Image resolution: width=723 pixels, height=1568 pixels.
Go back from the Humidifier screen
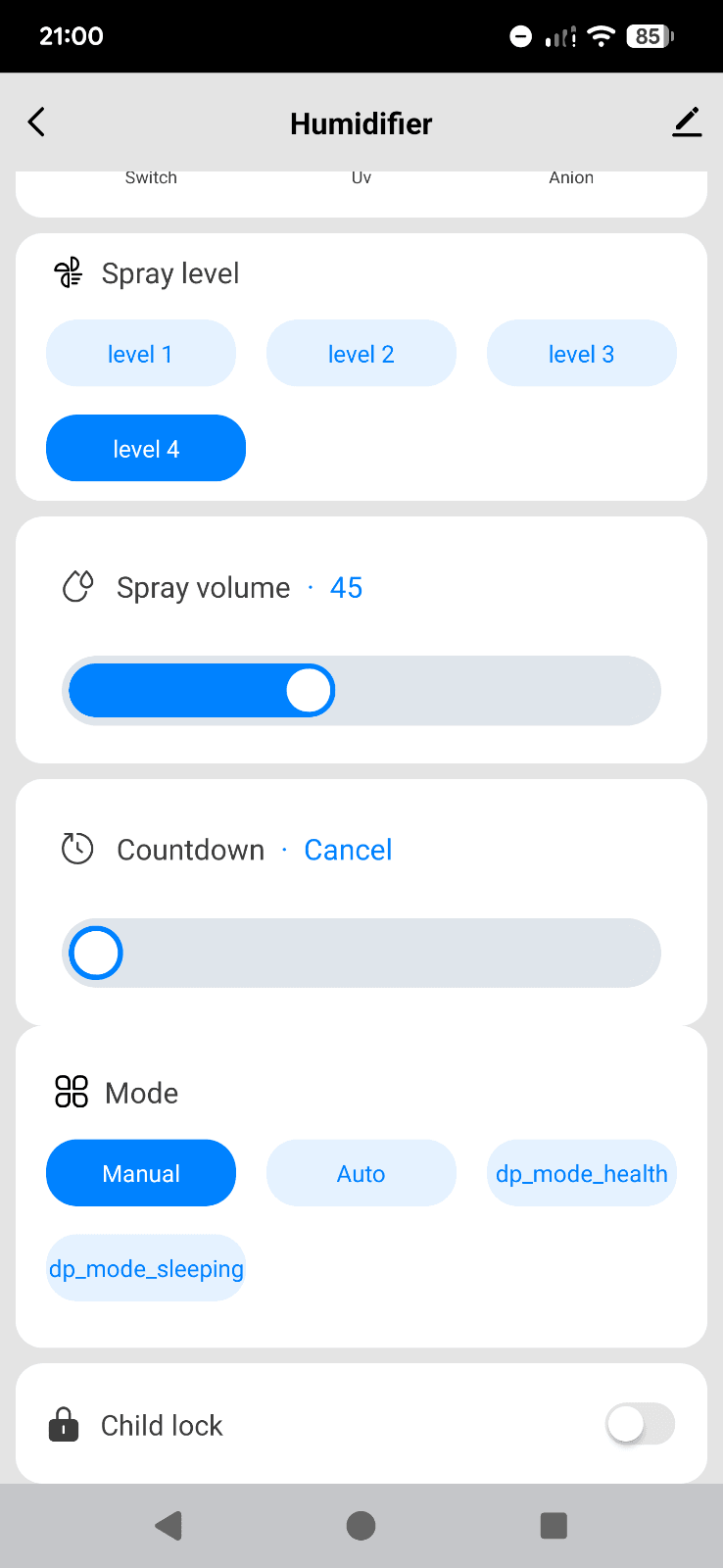point(37,122)
